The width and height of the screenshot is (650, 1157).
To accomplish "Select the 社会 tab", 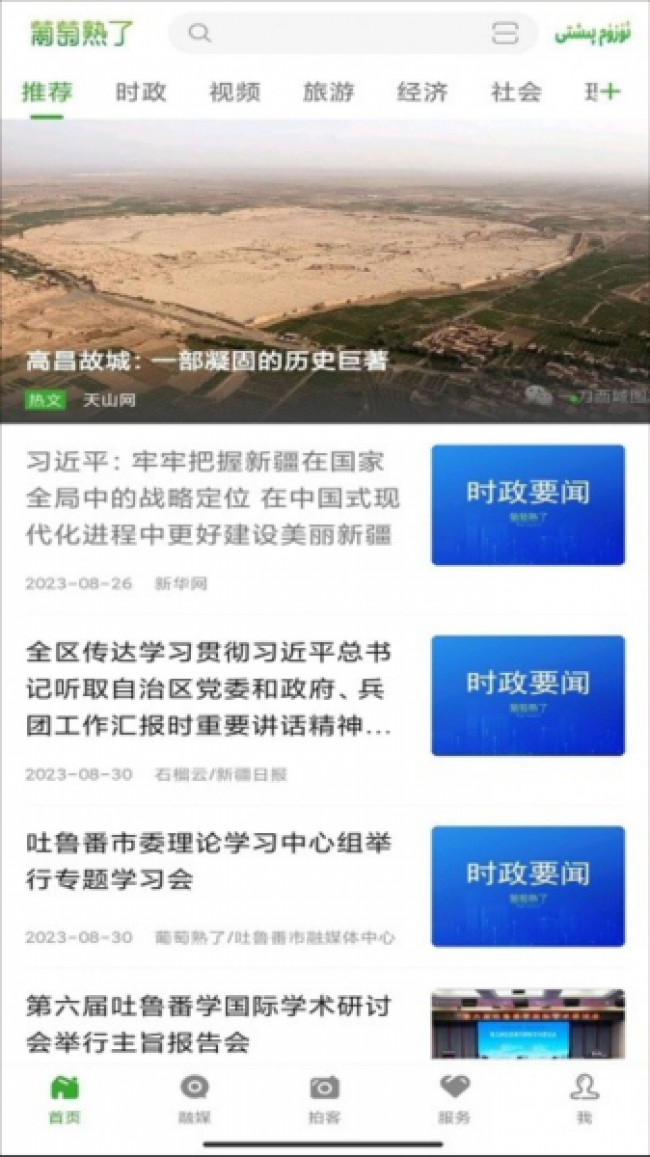I will point(516,92).
